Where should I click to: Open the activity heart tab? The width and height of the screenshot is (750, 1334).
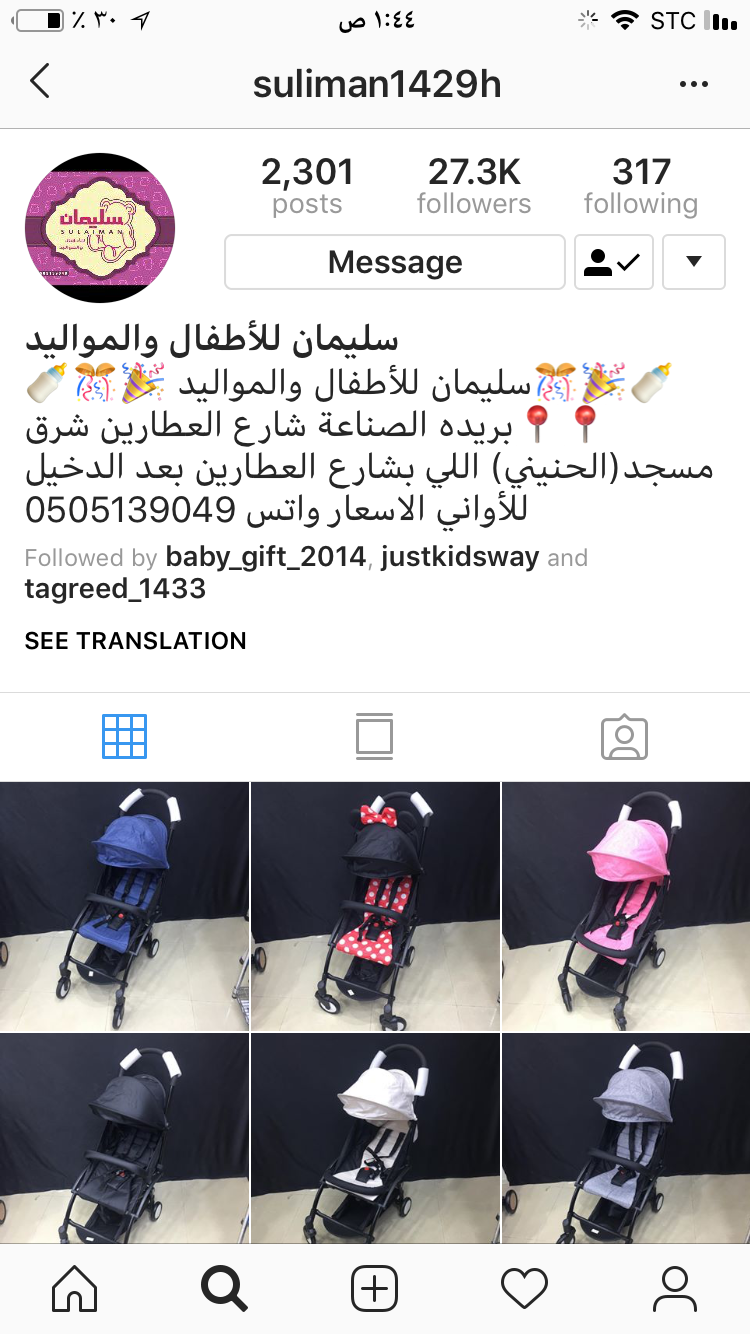(x=524, y=1288)
